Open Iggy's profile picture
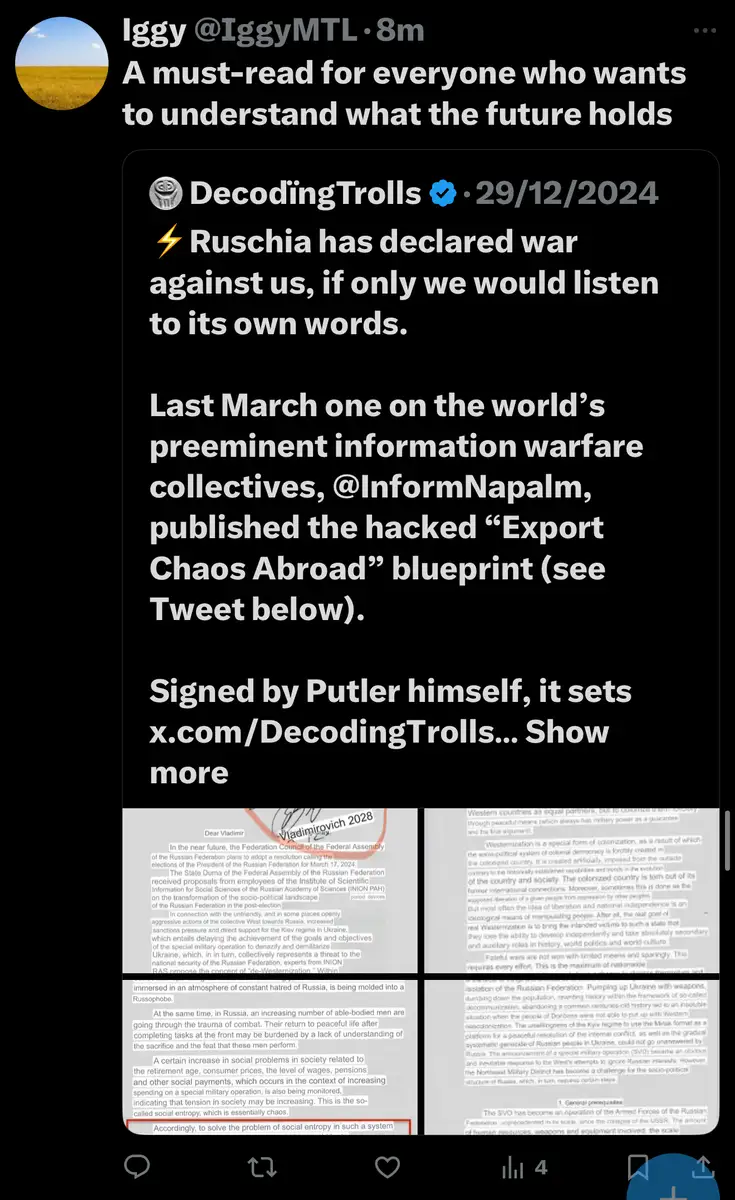 tap(61, 61)
